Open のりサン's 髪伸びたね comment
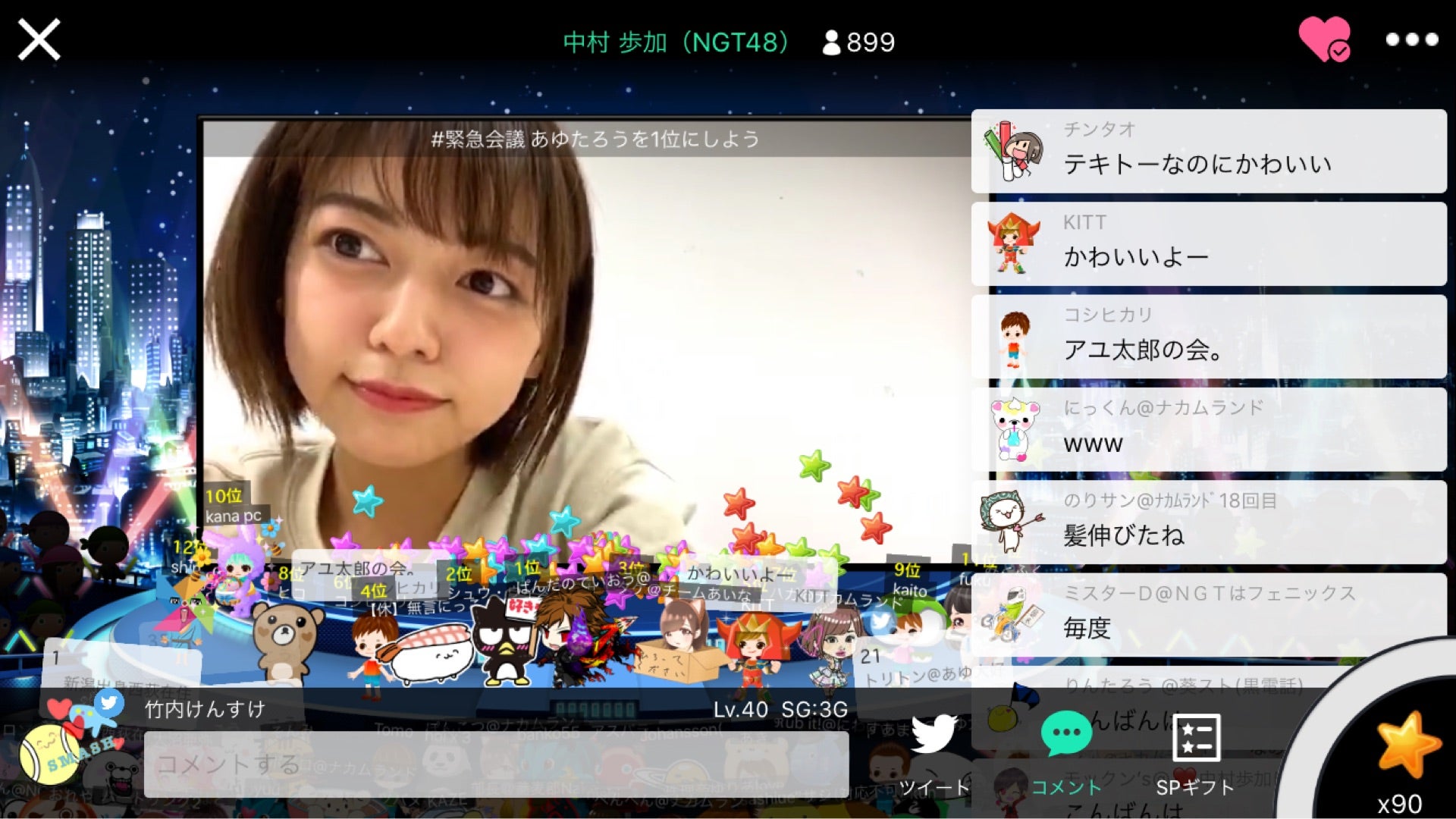This screenshot has width=1456, height=819. [x=1208, y=522]
